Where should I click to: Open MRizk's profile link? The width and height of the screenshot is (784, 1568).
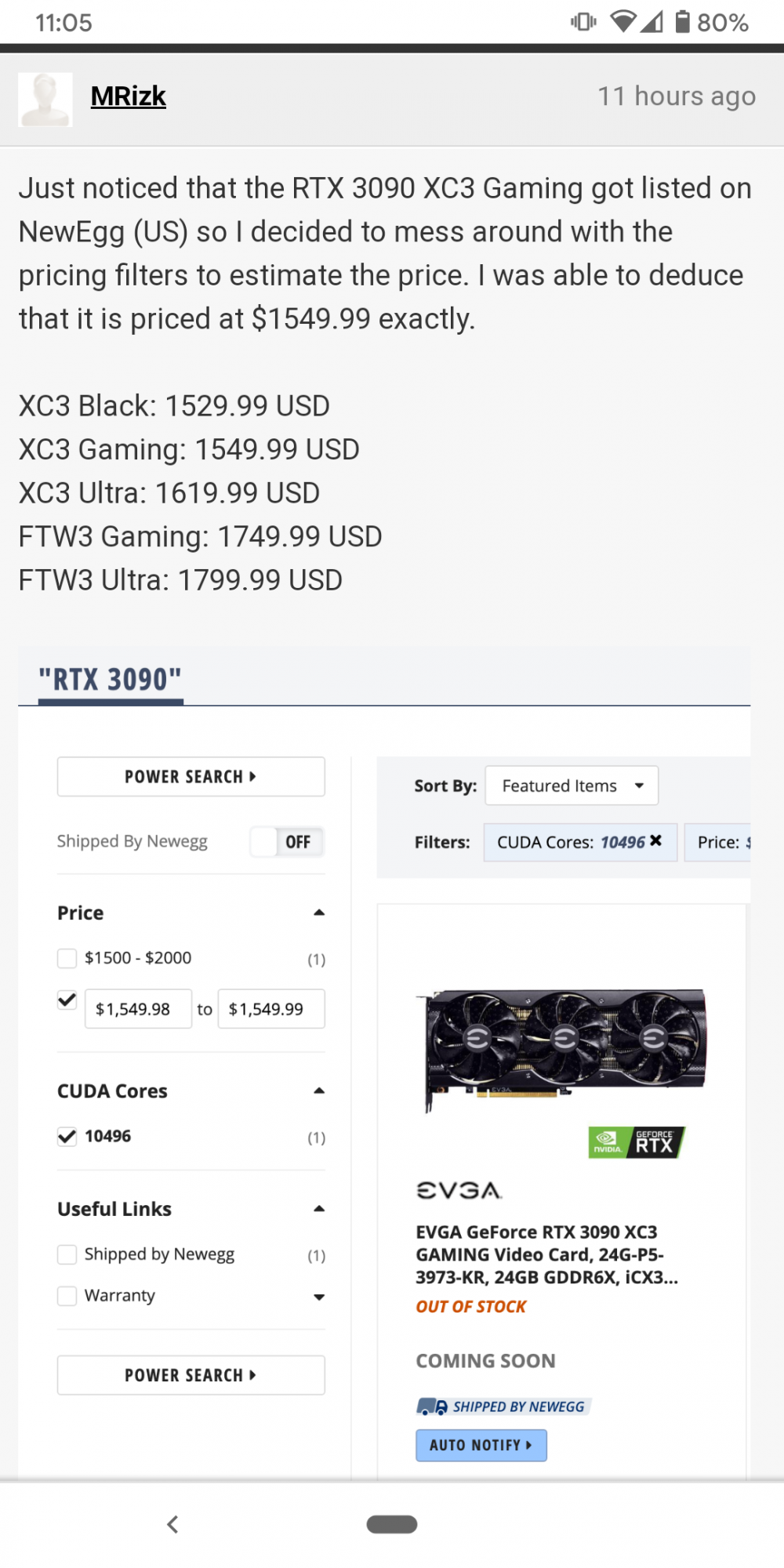(x=128, y=96)
